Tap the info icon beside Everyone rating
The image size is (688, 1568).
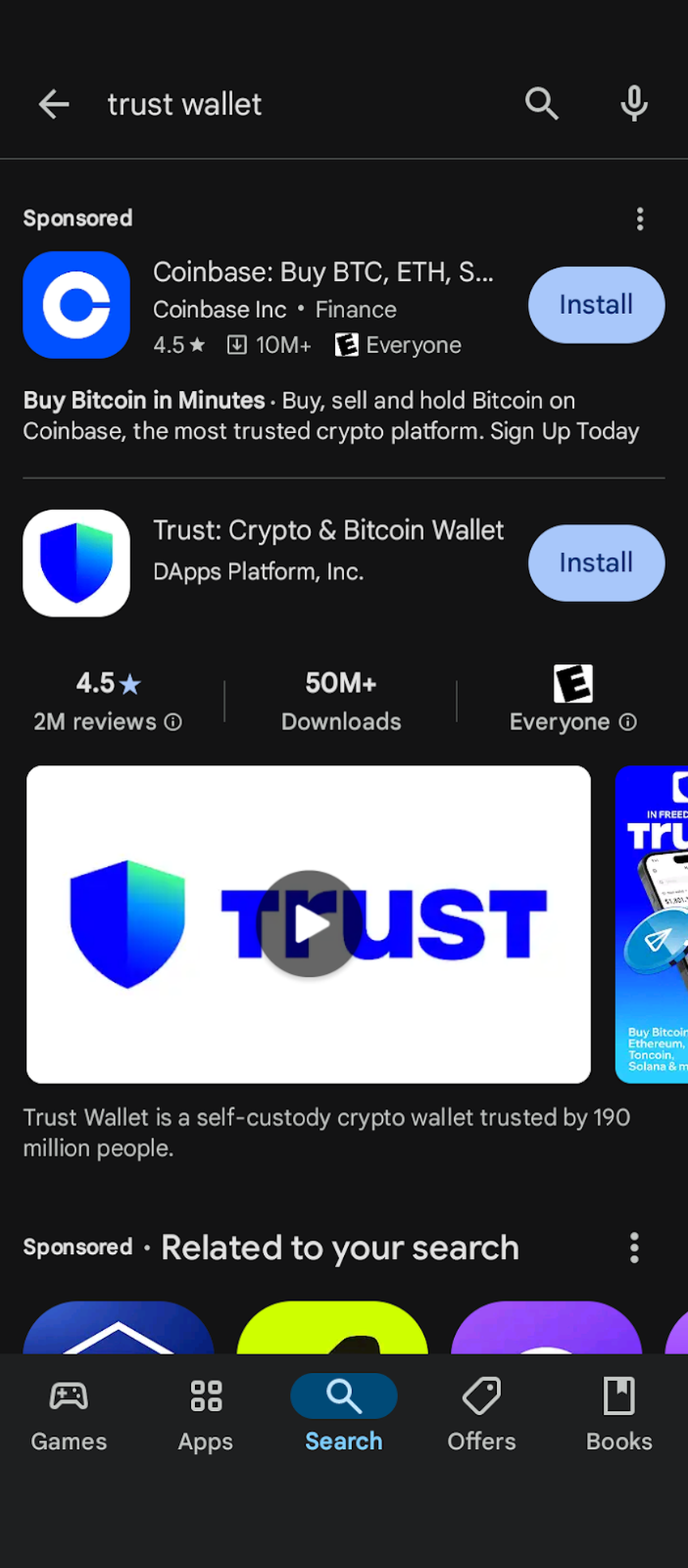pyautogui.click(x=628, y=722)
